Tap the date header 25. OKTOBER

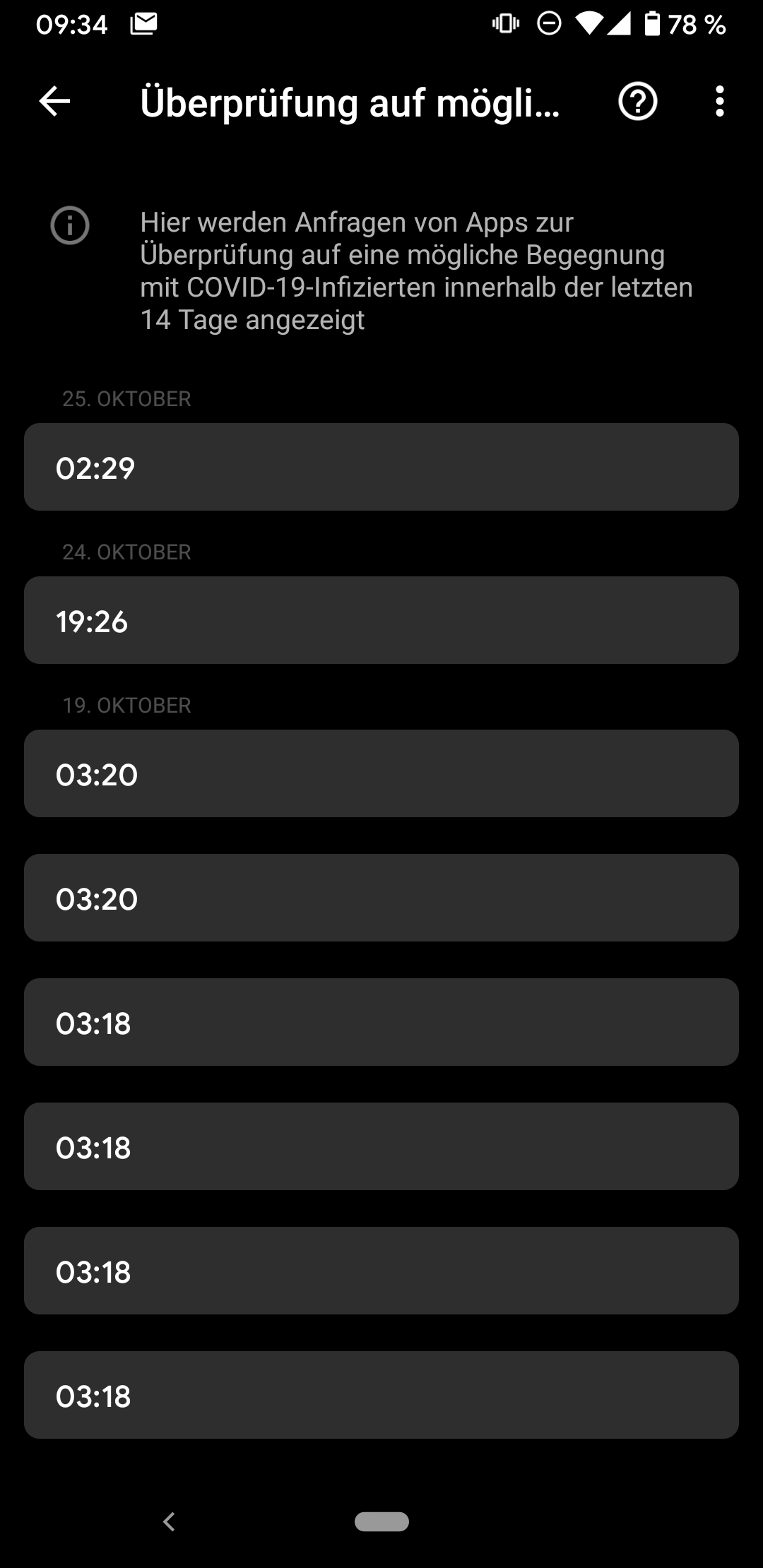(126, 399)
